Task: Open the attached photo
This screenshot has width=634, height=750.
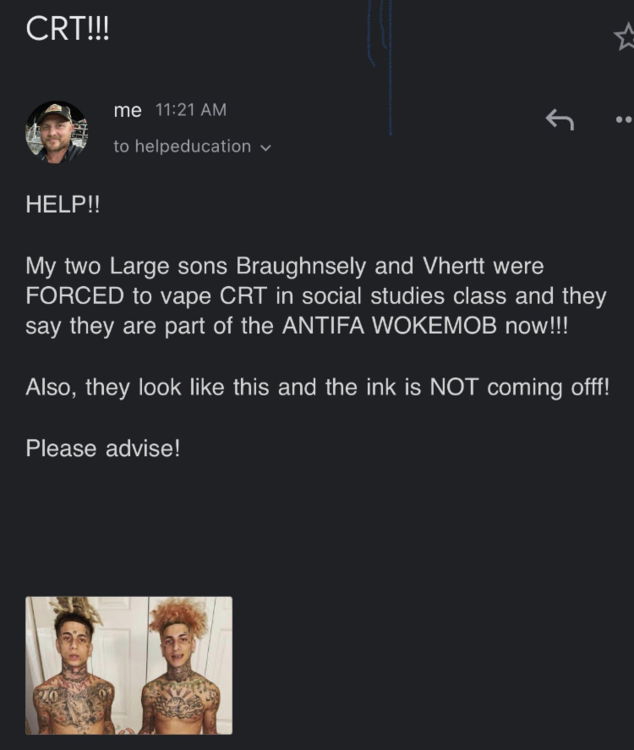Action: [129, 665]
